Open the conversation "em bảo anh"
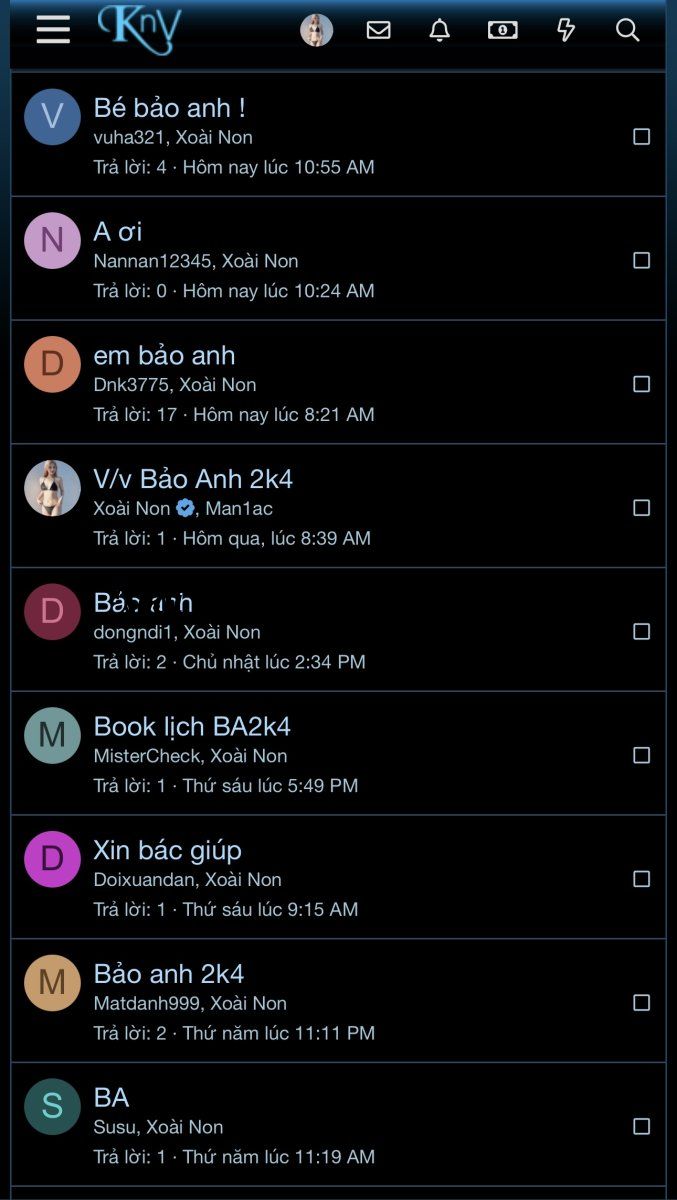Screen dimensions: 677x1200 pyautogui.click(x=164, y=355)
